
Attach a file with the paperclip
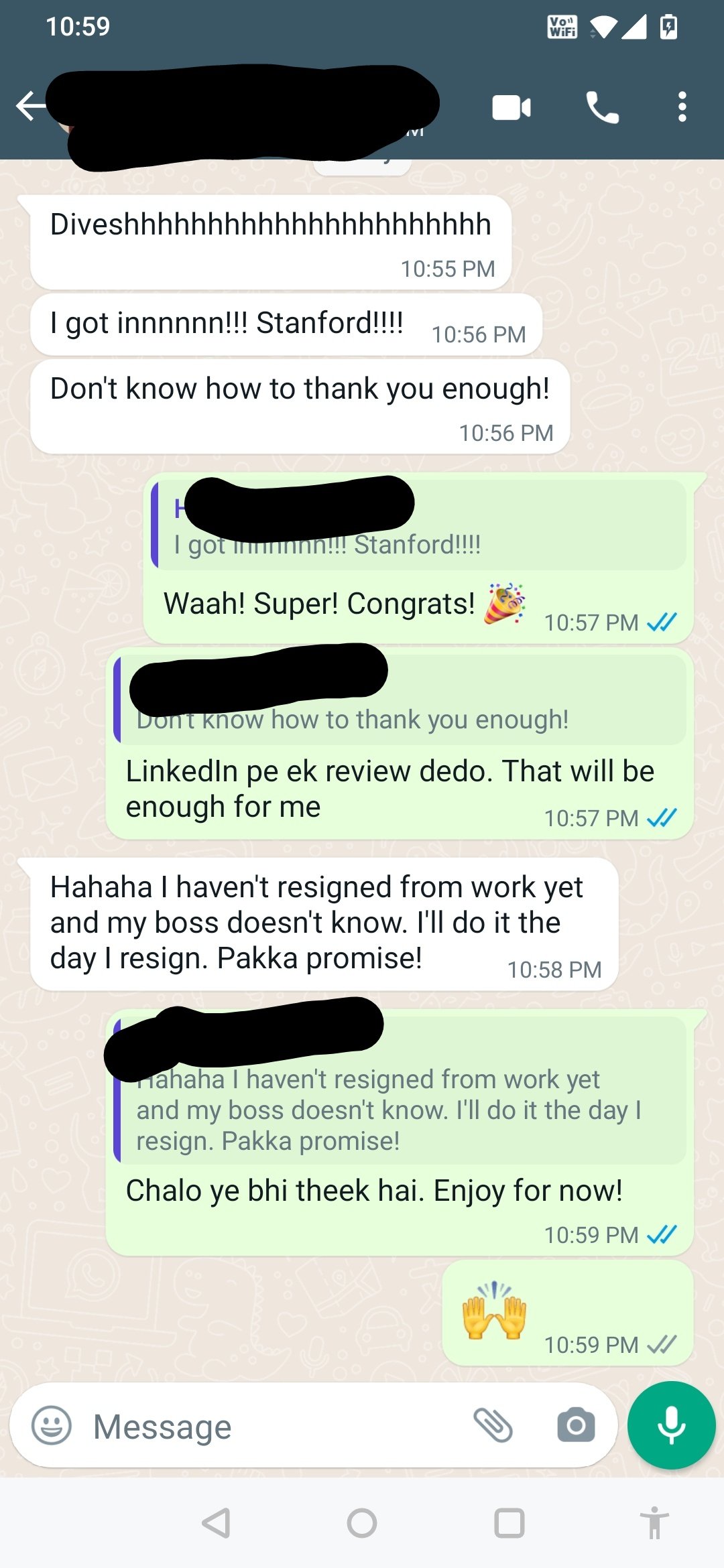tap(493, 1425)
